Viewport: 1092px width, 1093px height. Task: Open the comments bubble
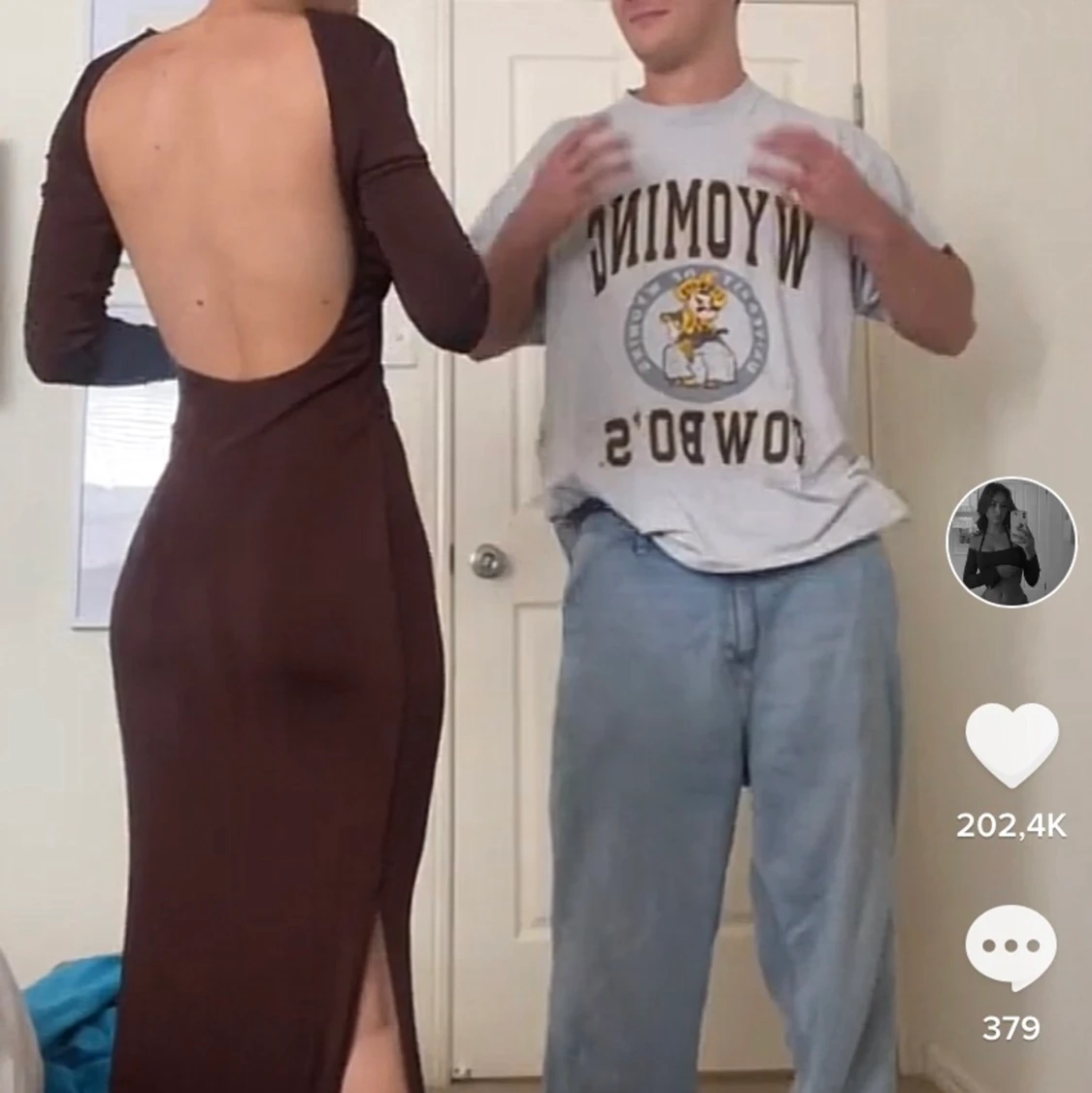point(1011,946)
